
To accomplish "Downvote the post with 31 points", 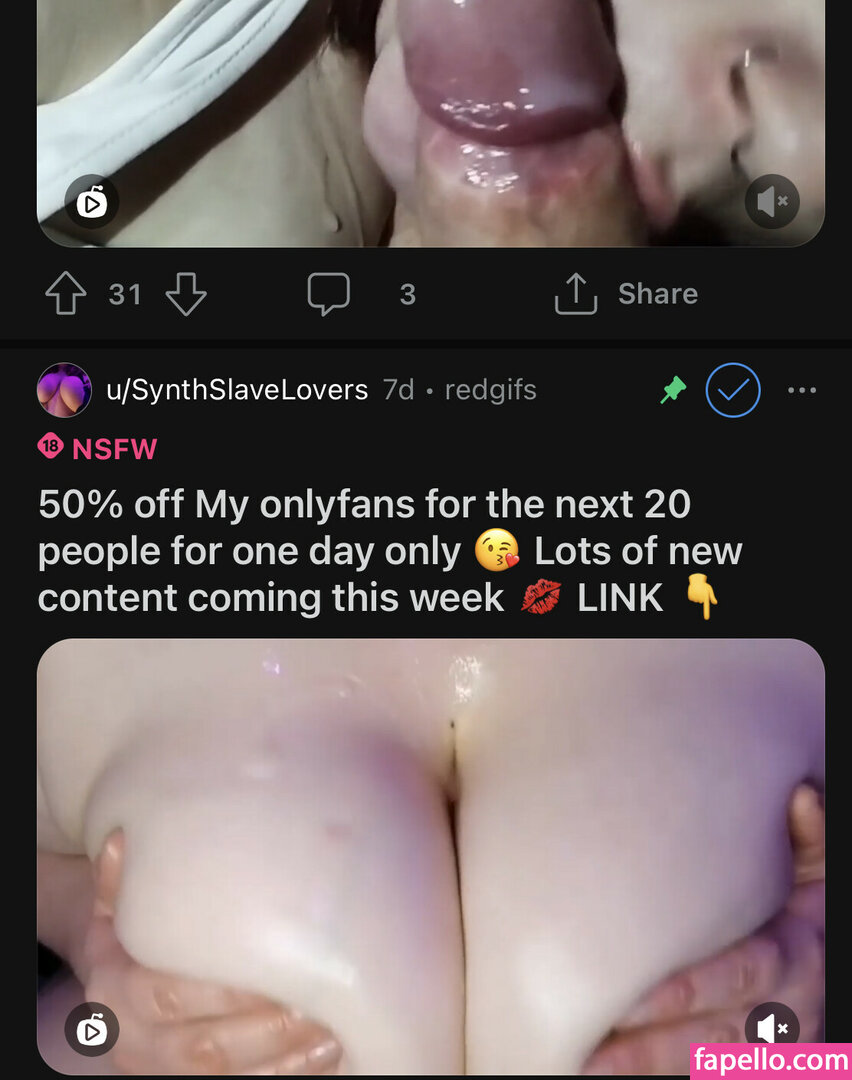I will (185, 294).
